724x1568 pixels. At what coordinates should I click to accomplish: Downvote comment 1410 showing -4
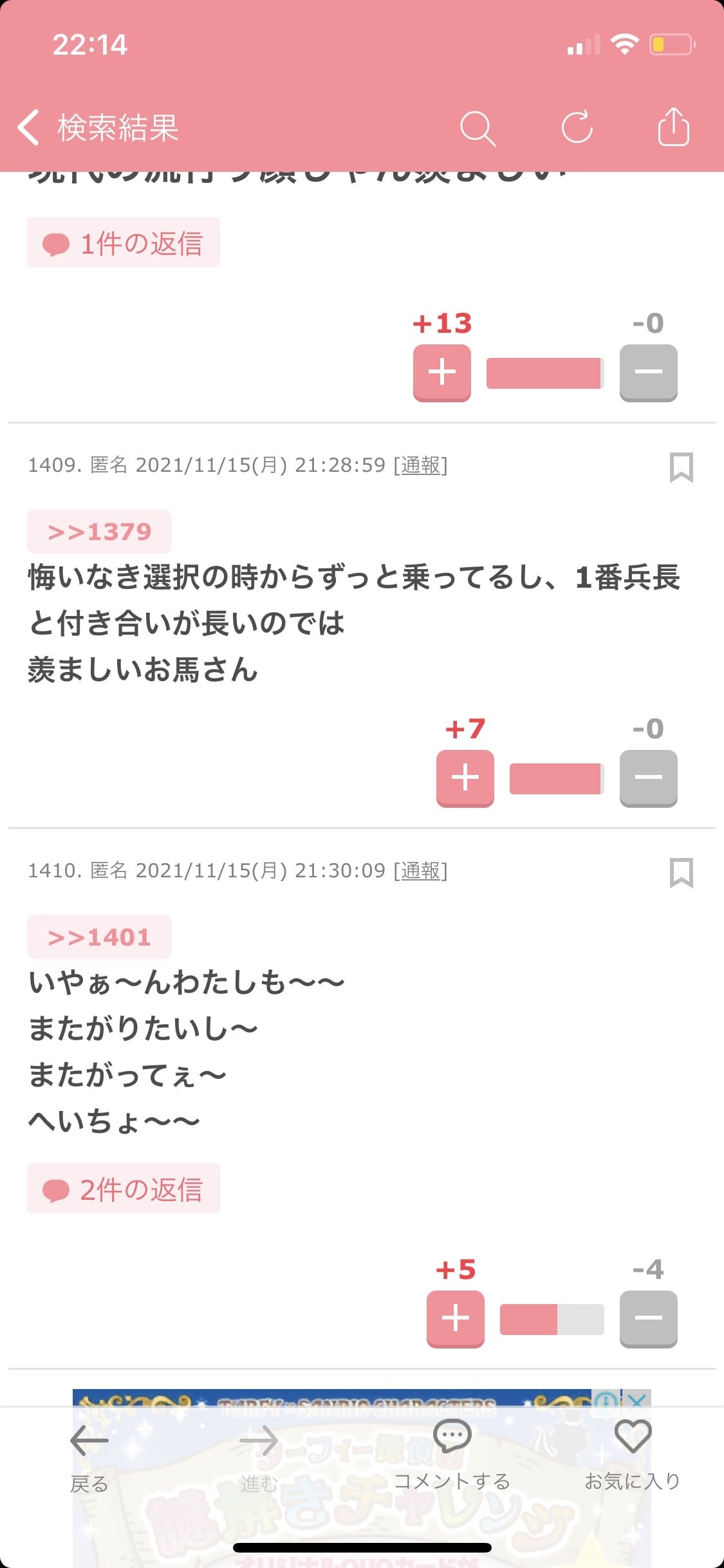click(648, 1319)
